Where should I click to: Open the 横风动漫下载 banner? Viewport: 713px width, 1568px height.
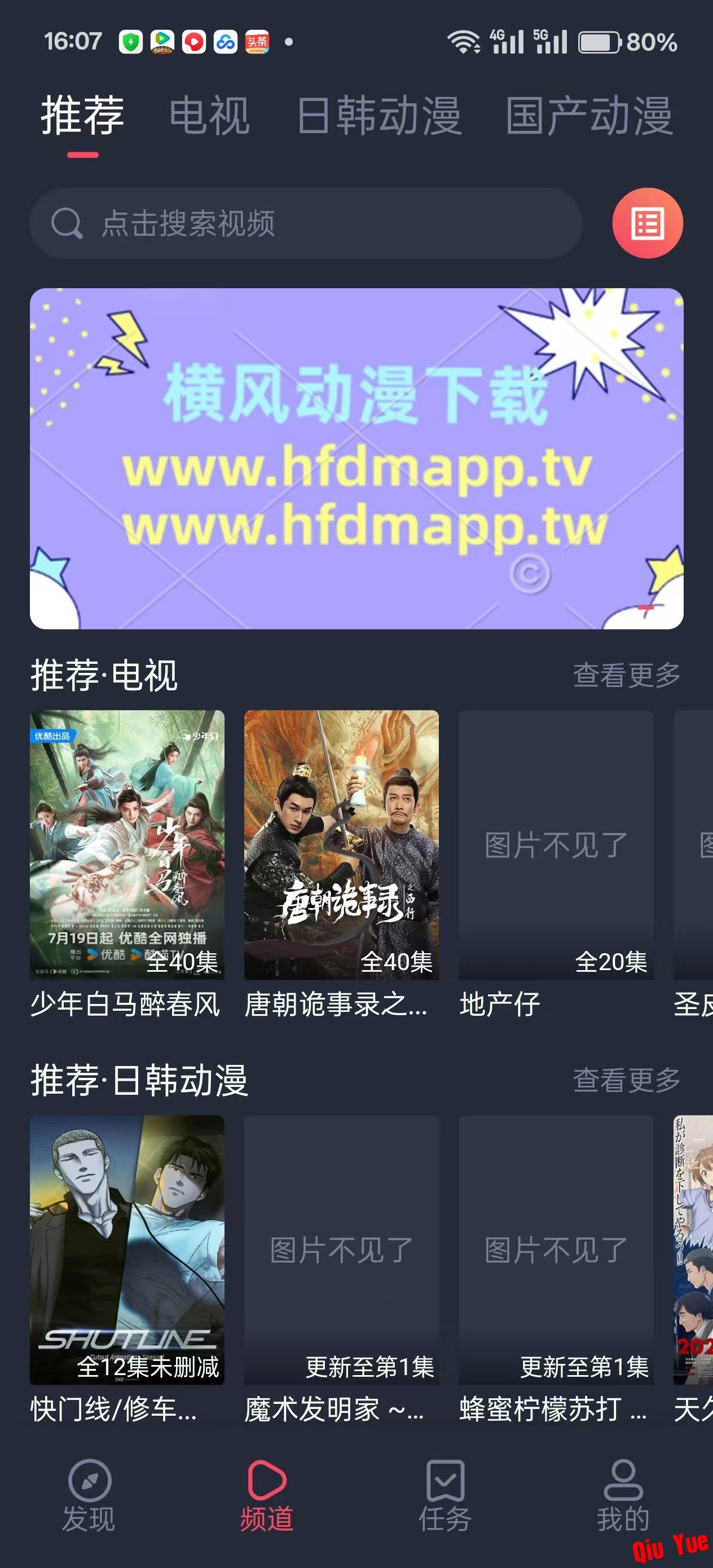click(x=356, y=458)
